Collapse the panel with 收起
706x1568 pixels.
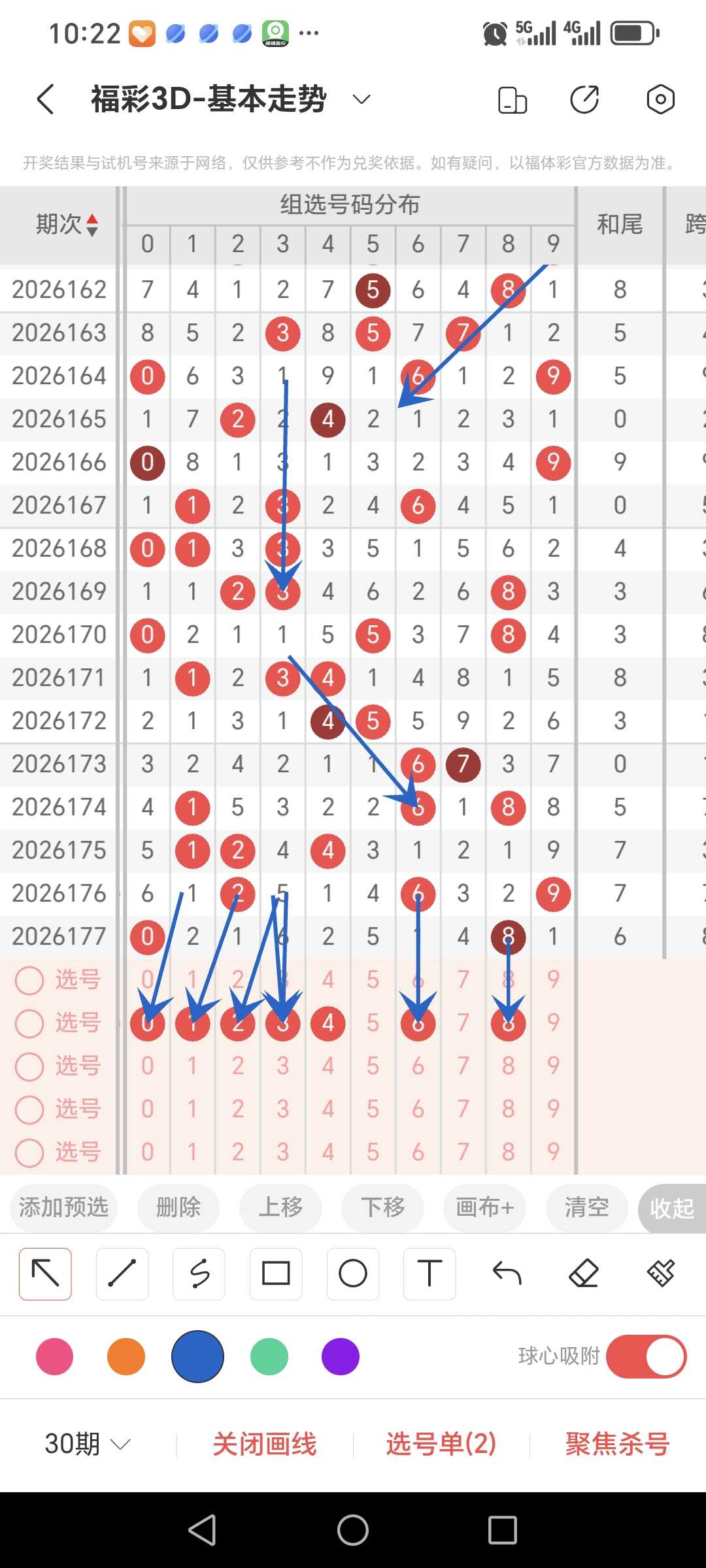[x=672, y=1209]
